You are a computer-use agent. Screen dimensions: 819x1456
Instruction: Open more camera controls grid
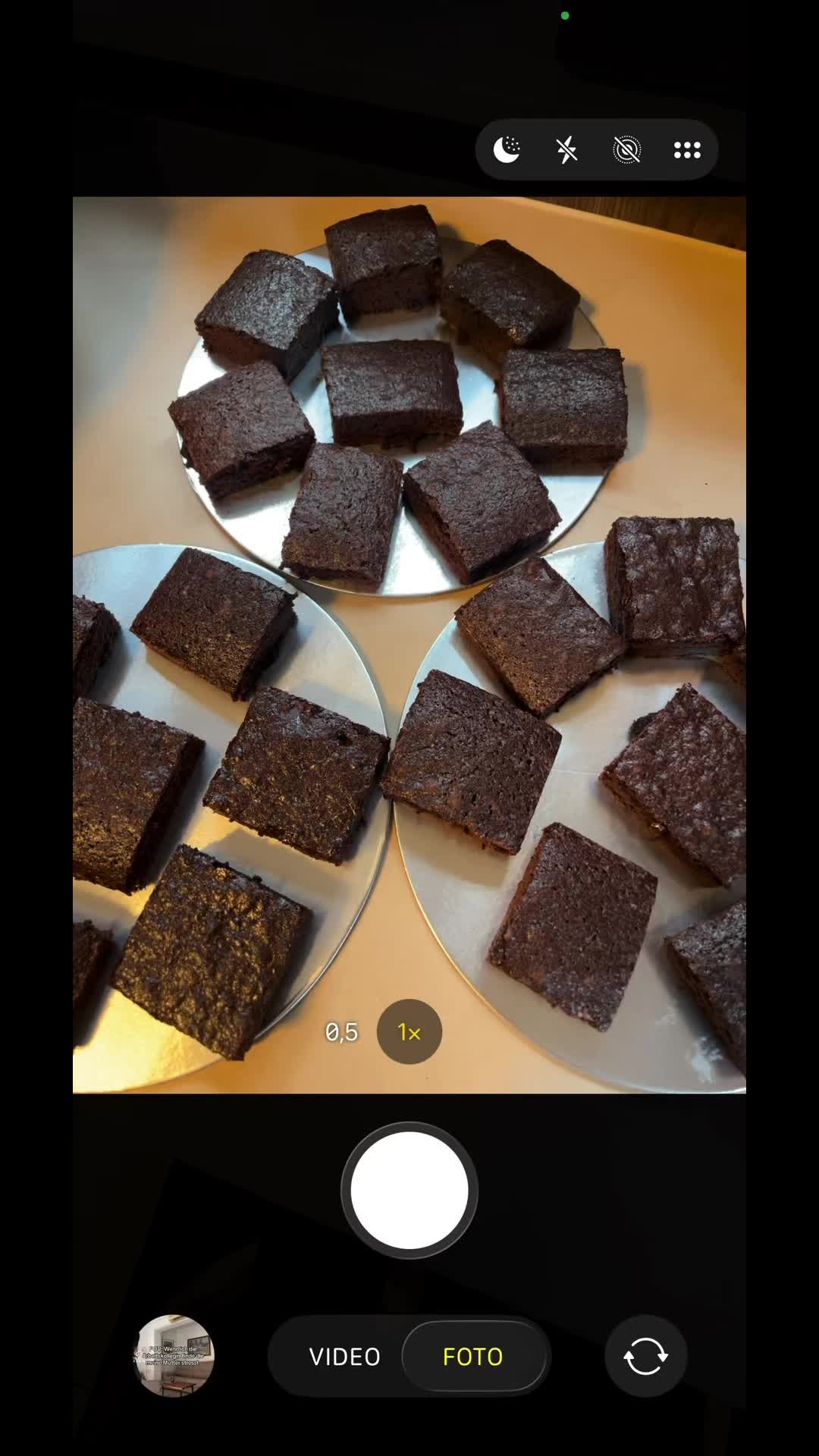687,150
